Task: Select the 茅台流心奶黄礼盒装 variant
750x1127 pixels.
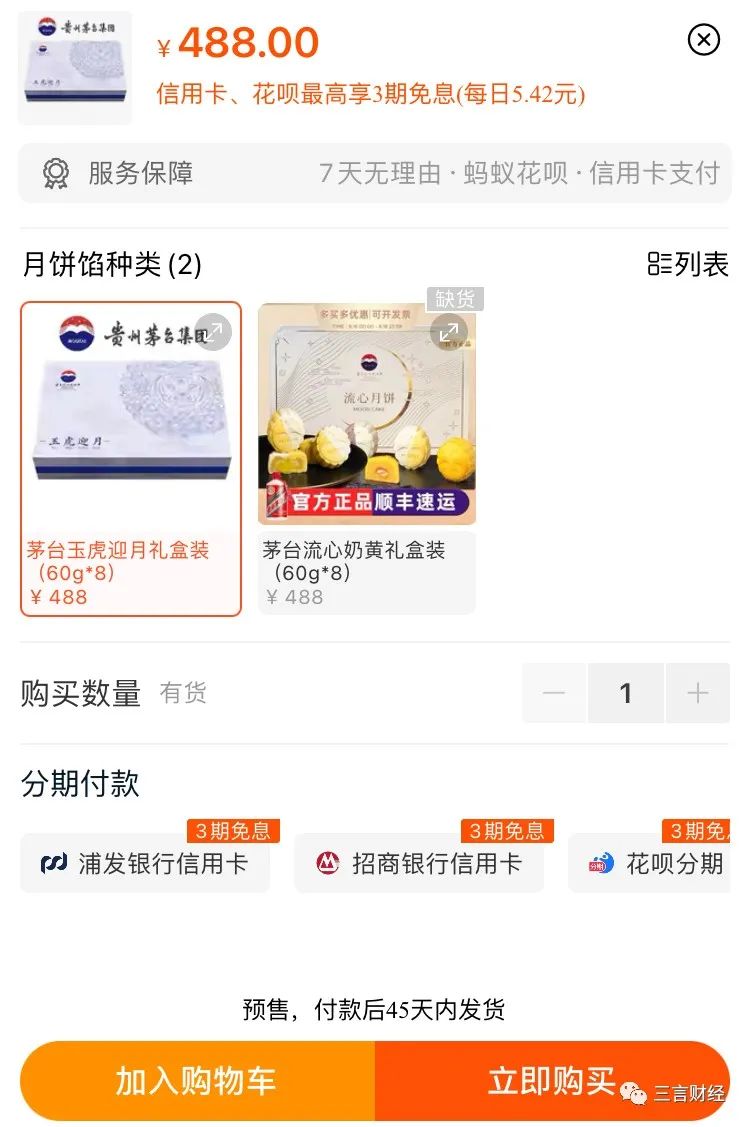Action: 365,450
